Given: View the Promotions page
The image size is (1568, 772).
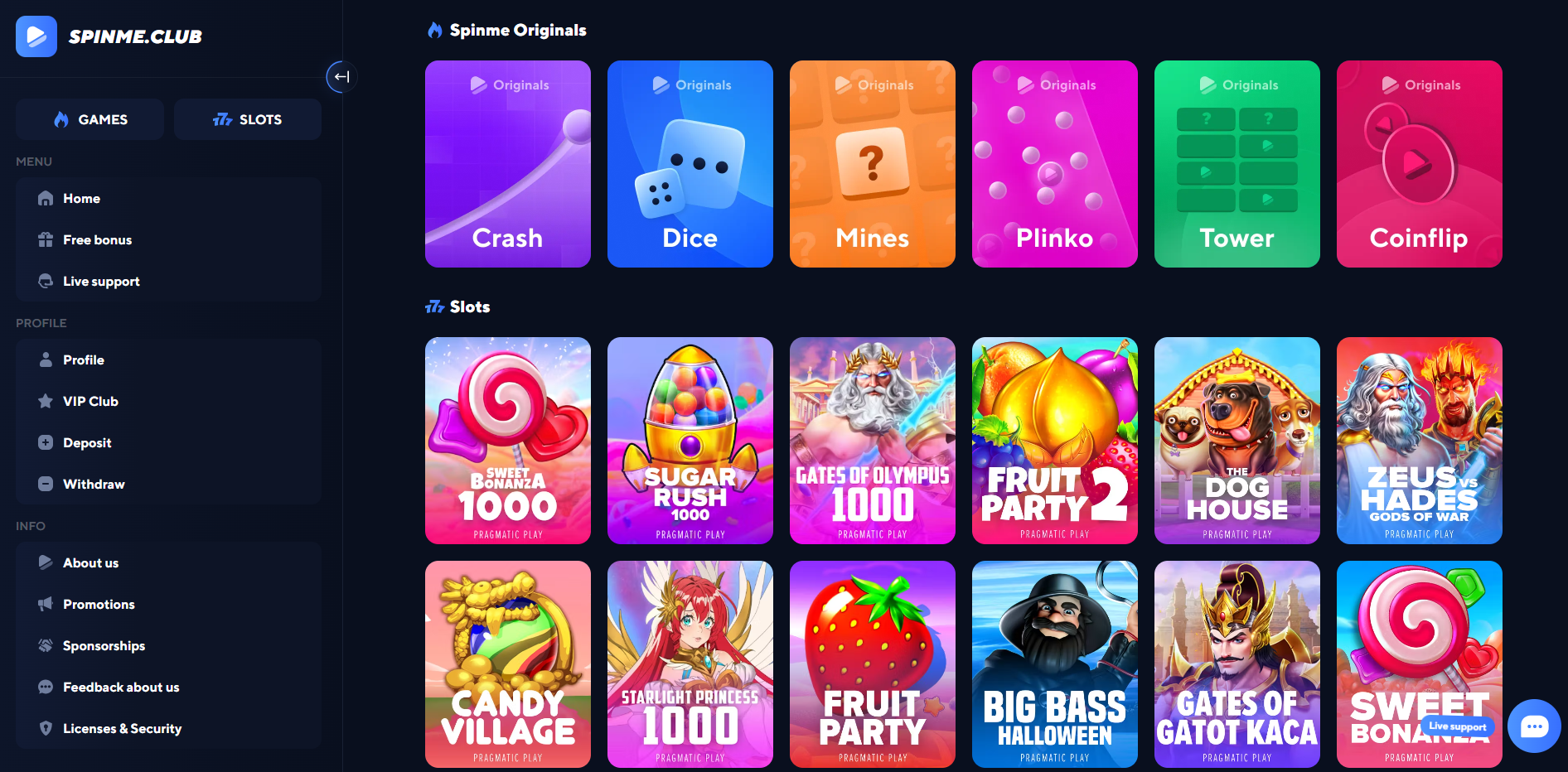Looking at the screenshot, I should tap(99, 605).
